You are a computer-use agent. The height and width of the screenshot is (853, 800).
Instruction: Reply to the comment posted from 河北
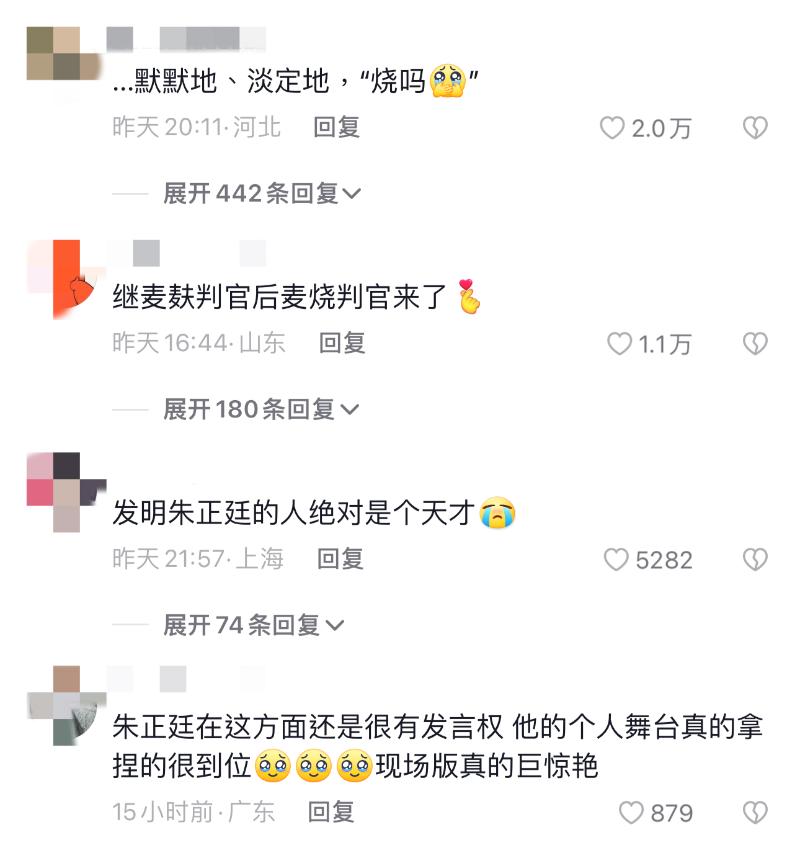point(336,128)
